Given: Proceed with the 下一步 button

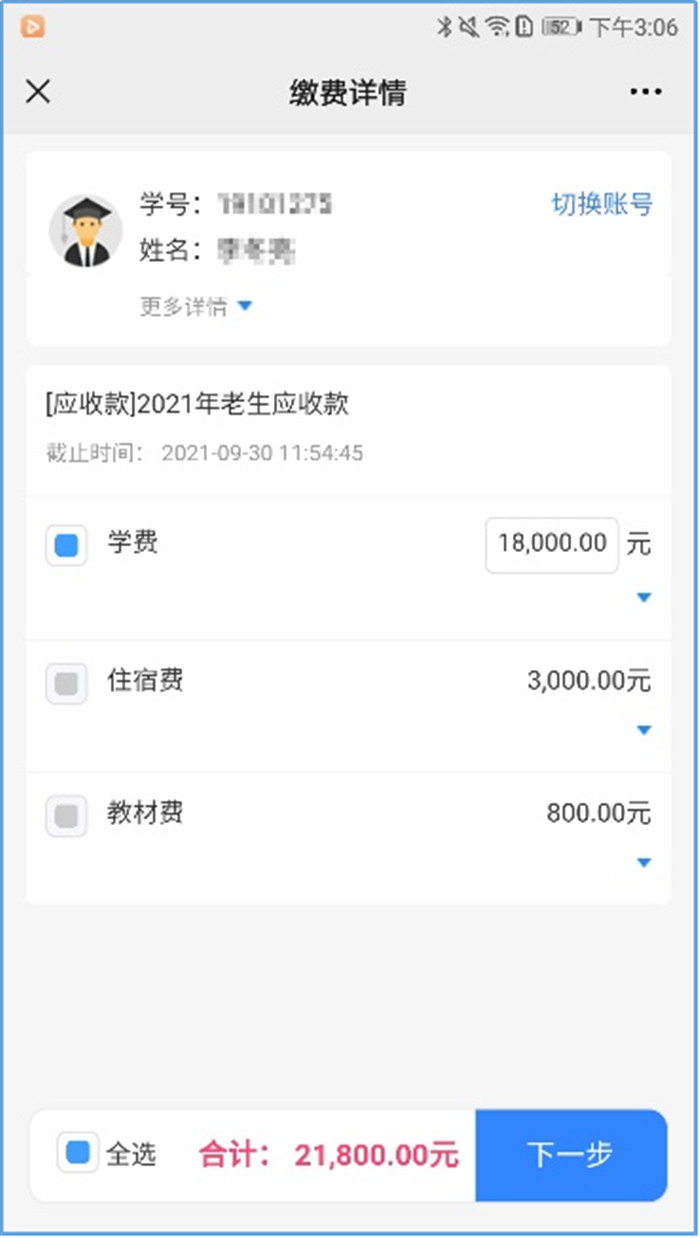Looking at the screenshot, I should 570,1155.
